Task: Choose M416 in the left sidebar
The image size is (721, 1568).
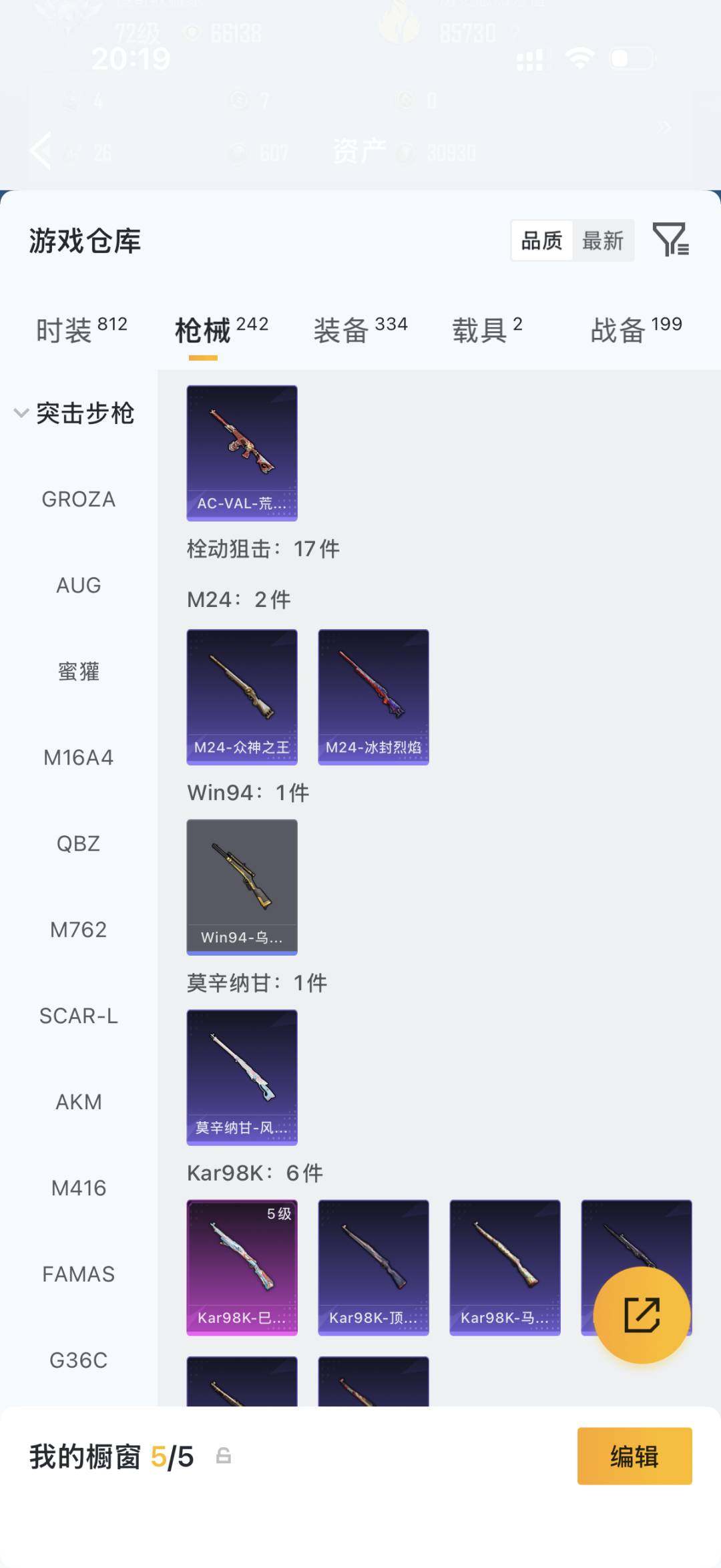Action: pyautogui.click(x=79, y=1188)
